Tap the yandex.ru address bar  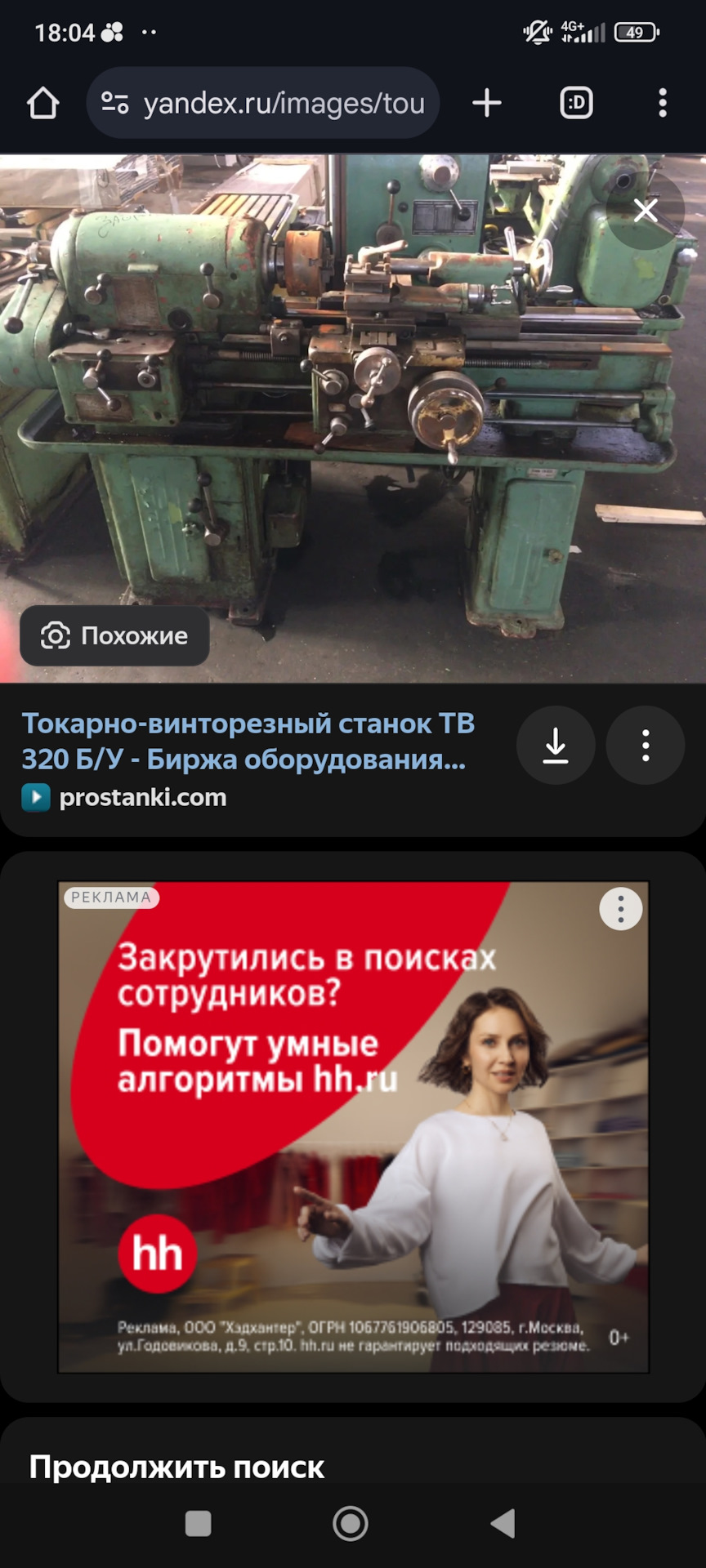pyautogui.click(x=263, y=104)
